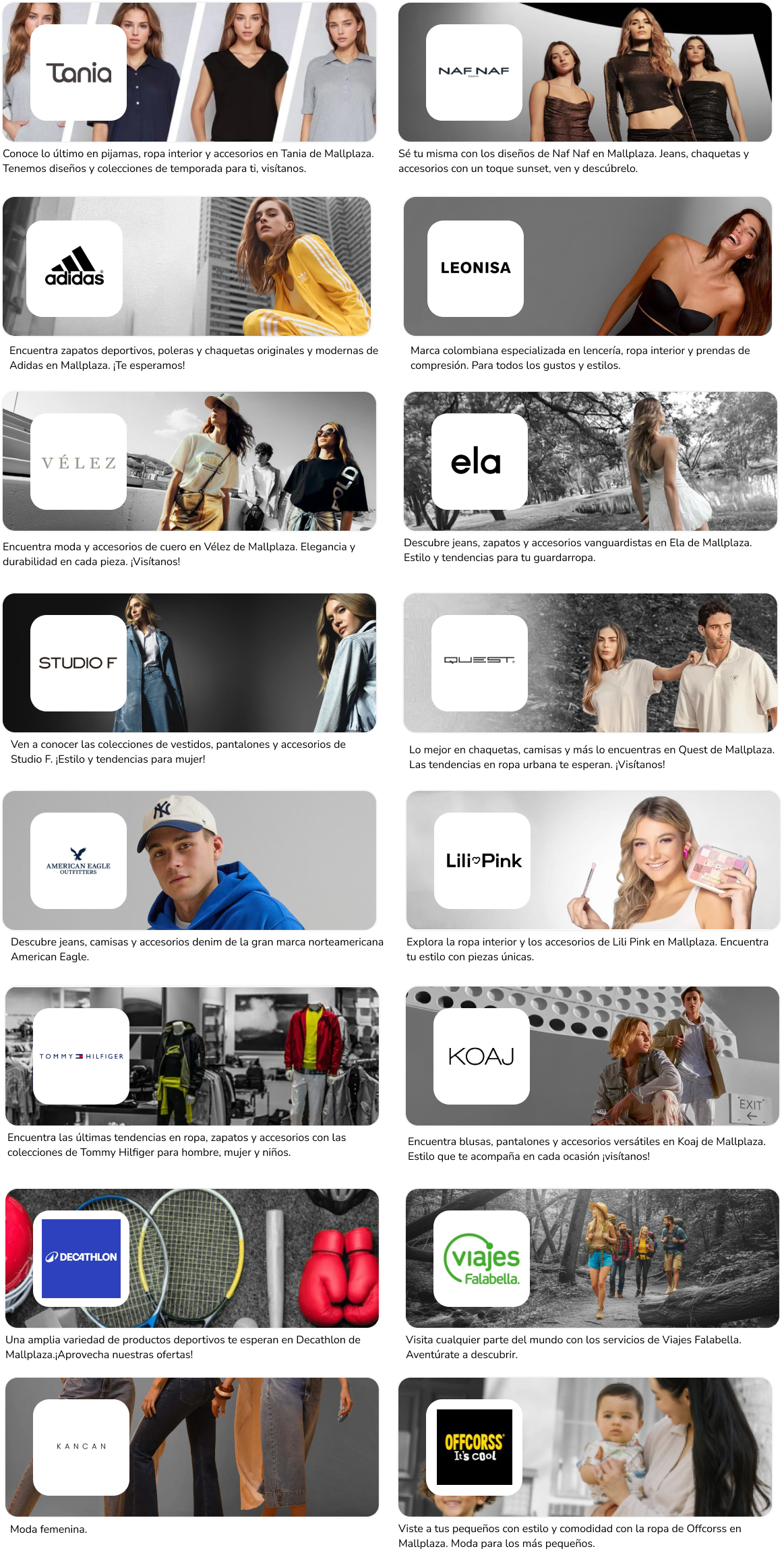Select the Viajes Falabella card
The height and width of the screenshot is (1551, 784).
(x=593, y=1258)
